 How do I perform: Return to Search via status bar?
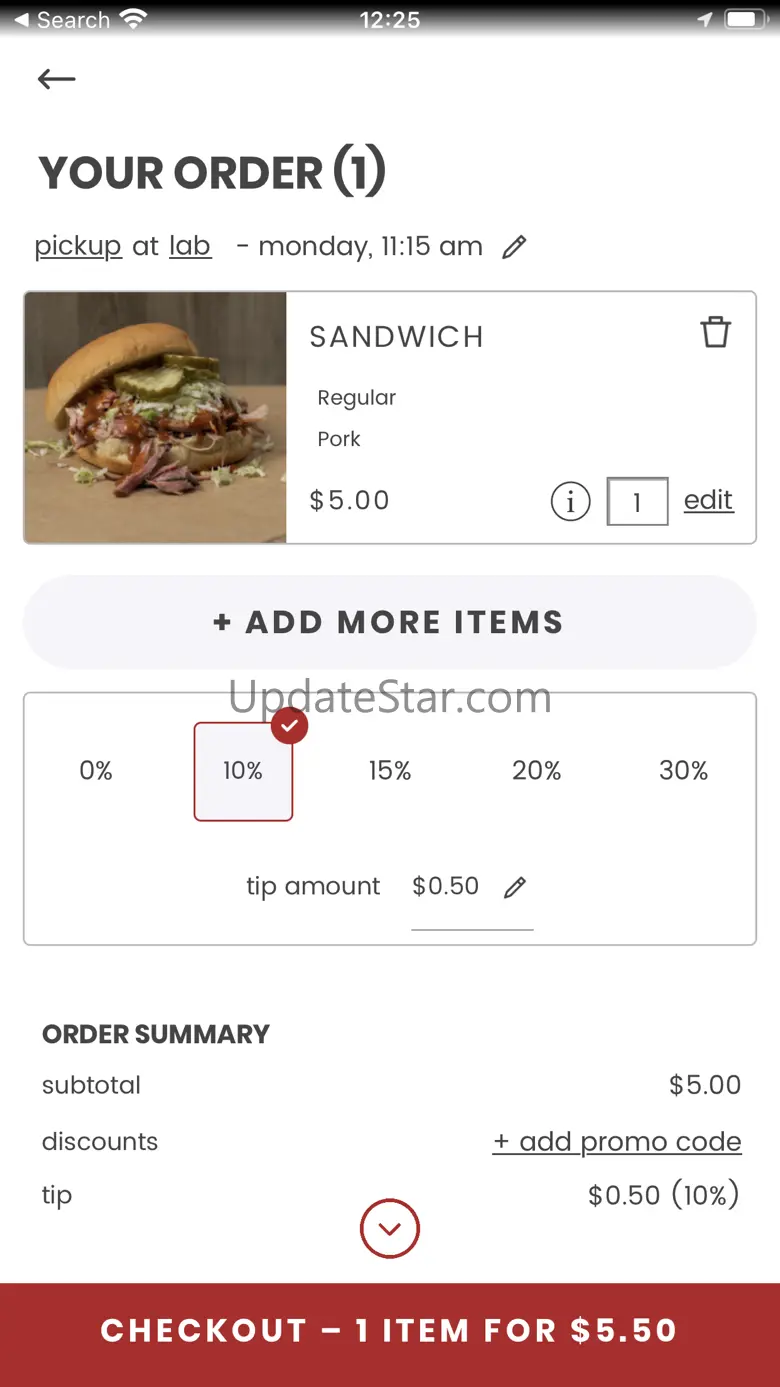point(62,20)
